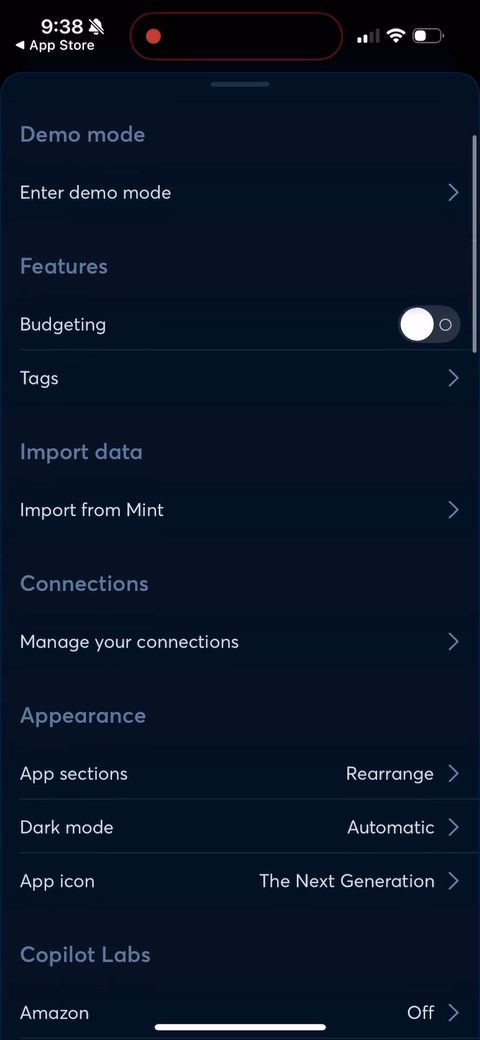Return to App Store via status bar
The width and height of the screenshot is (480, 1040).
(54, 46)
